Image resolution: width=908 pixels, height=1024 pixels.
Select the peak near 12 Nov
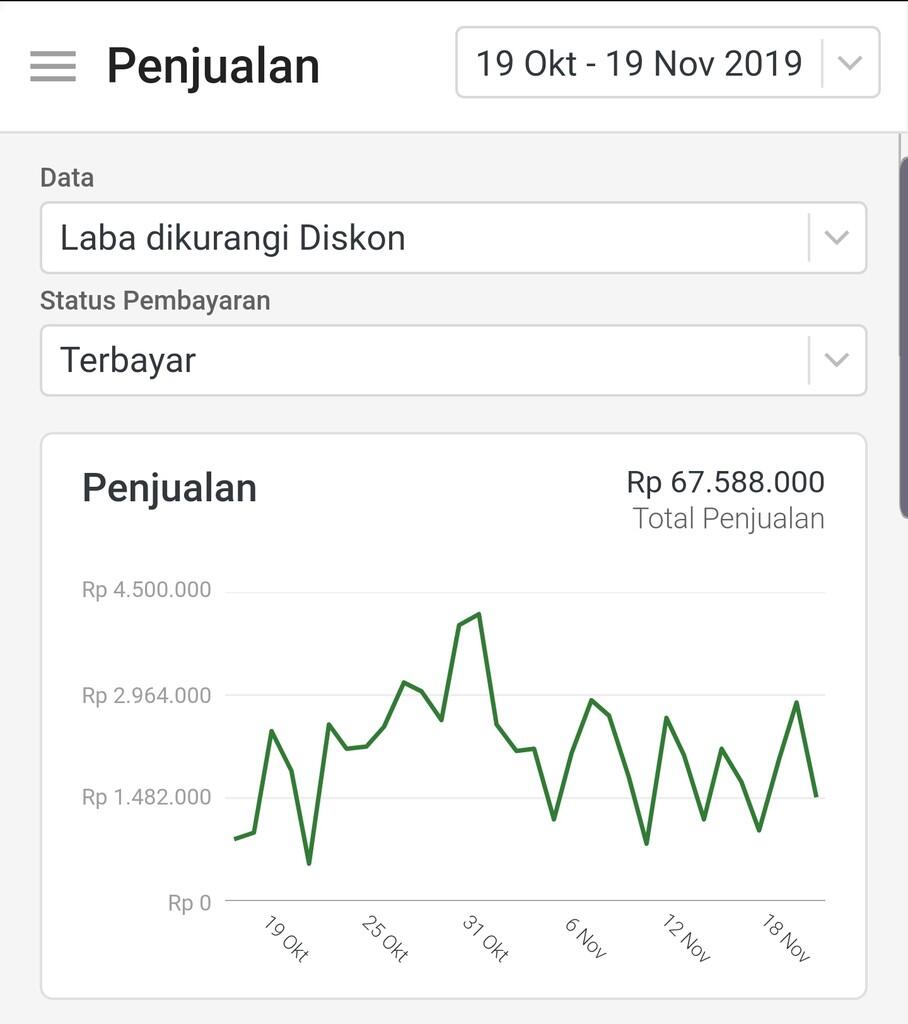click(665, 716)
